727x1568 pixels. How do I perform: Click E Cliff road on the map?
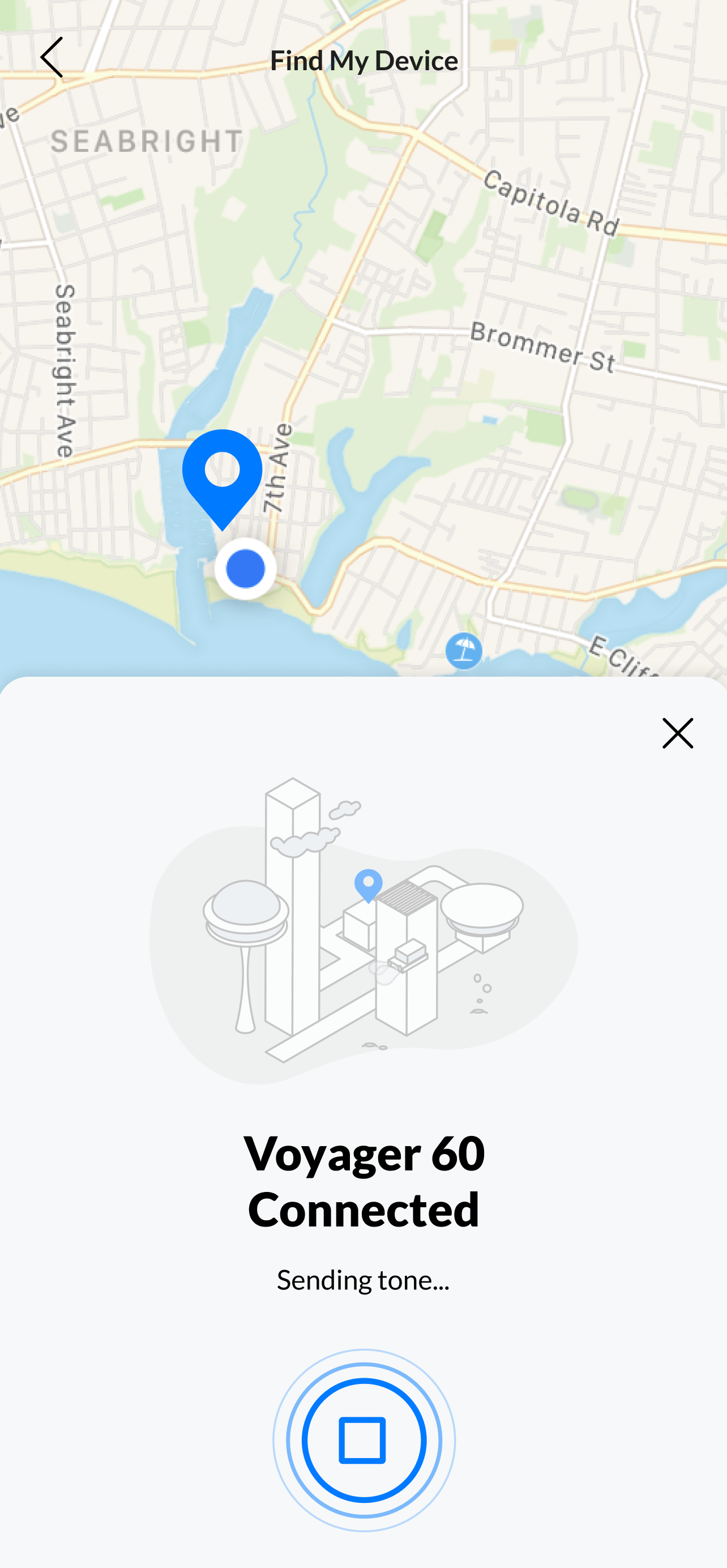click(x=621, y=656)
